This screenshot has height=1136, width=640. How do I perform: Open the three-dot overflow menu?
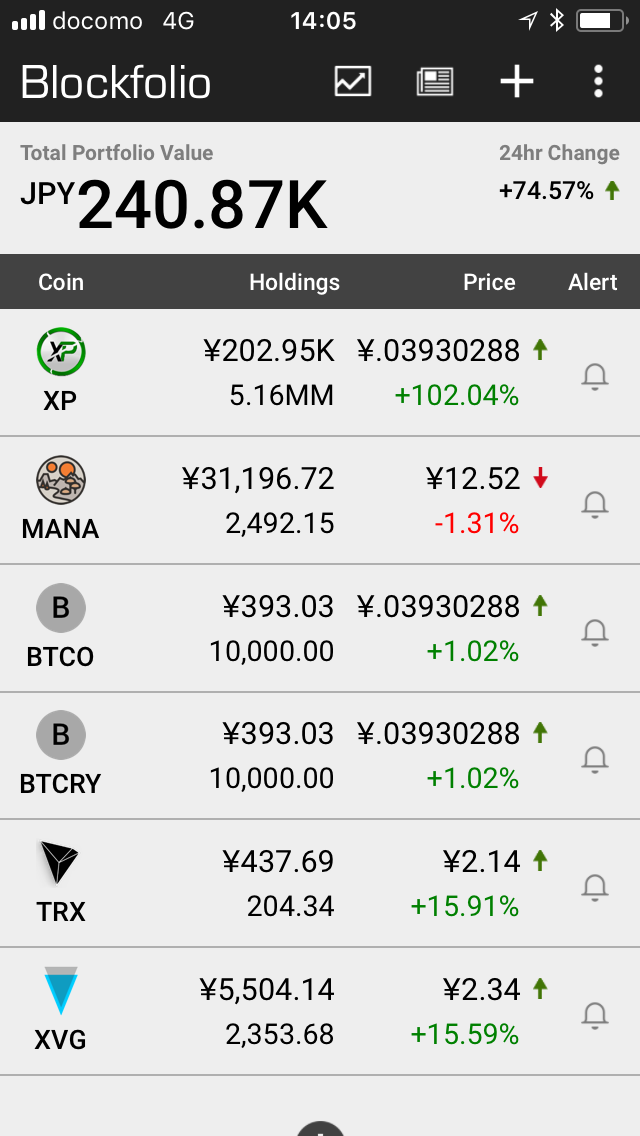point(598,81)
